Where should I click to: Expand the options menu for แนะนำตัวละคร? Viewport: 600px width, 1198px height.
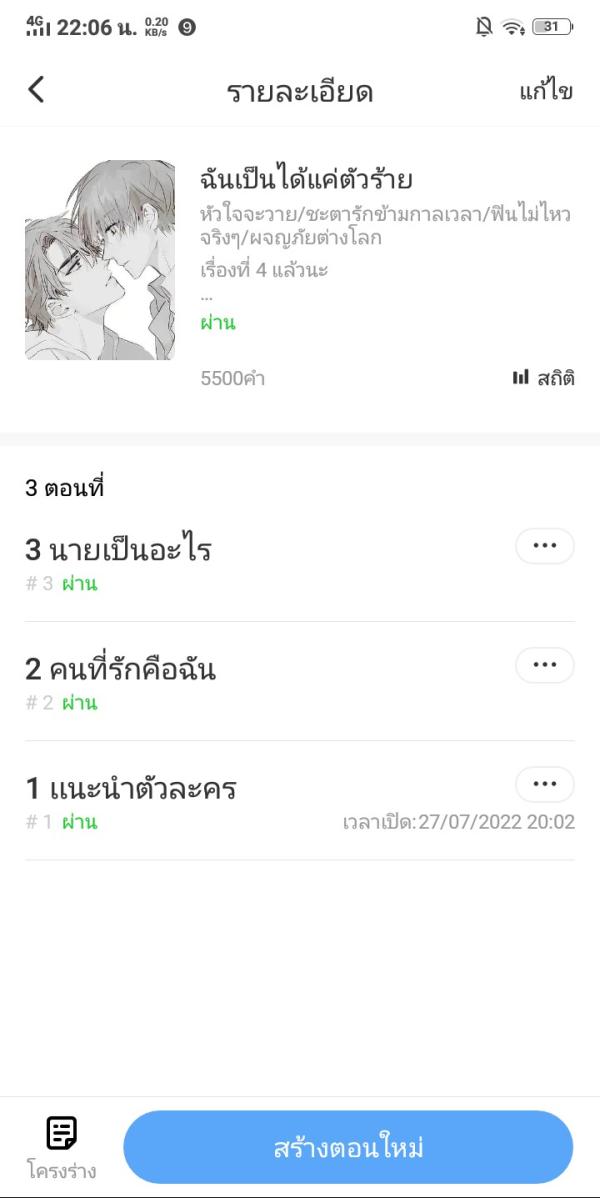545,784
